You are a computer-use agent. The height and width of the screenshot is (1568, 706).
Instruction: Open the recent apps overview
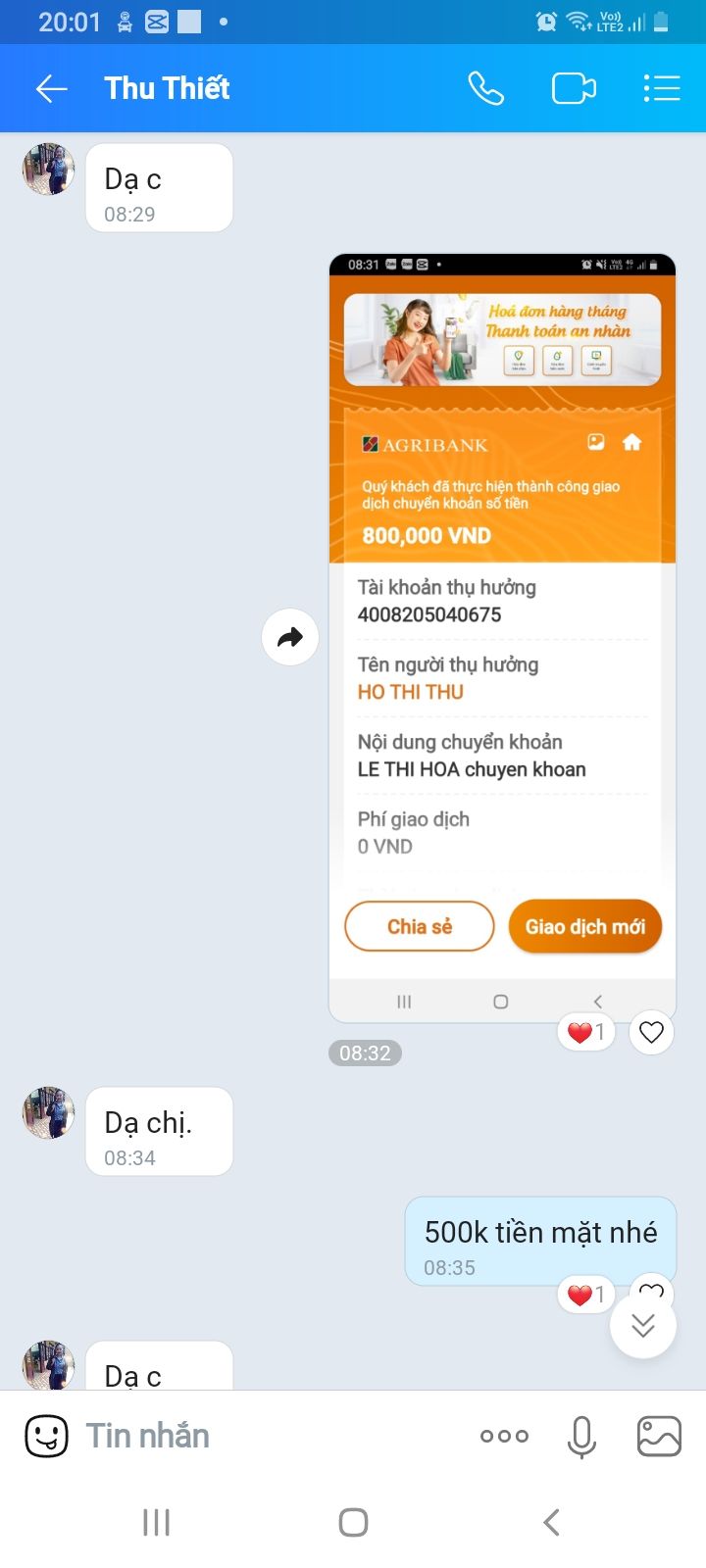[x=156, y=1522]
